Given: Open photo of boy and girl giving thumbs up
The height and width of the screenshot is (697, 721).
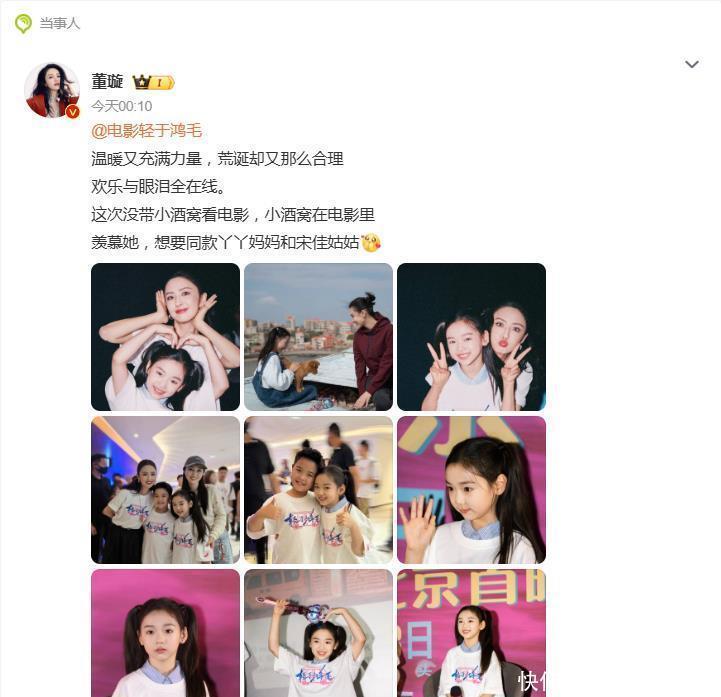Looking at the screenshot, I should (x=318, y=490).
